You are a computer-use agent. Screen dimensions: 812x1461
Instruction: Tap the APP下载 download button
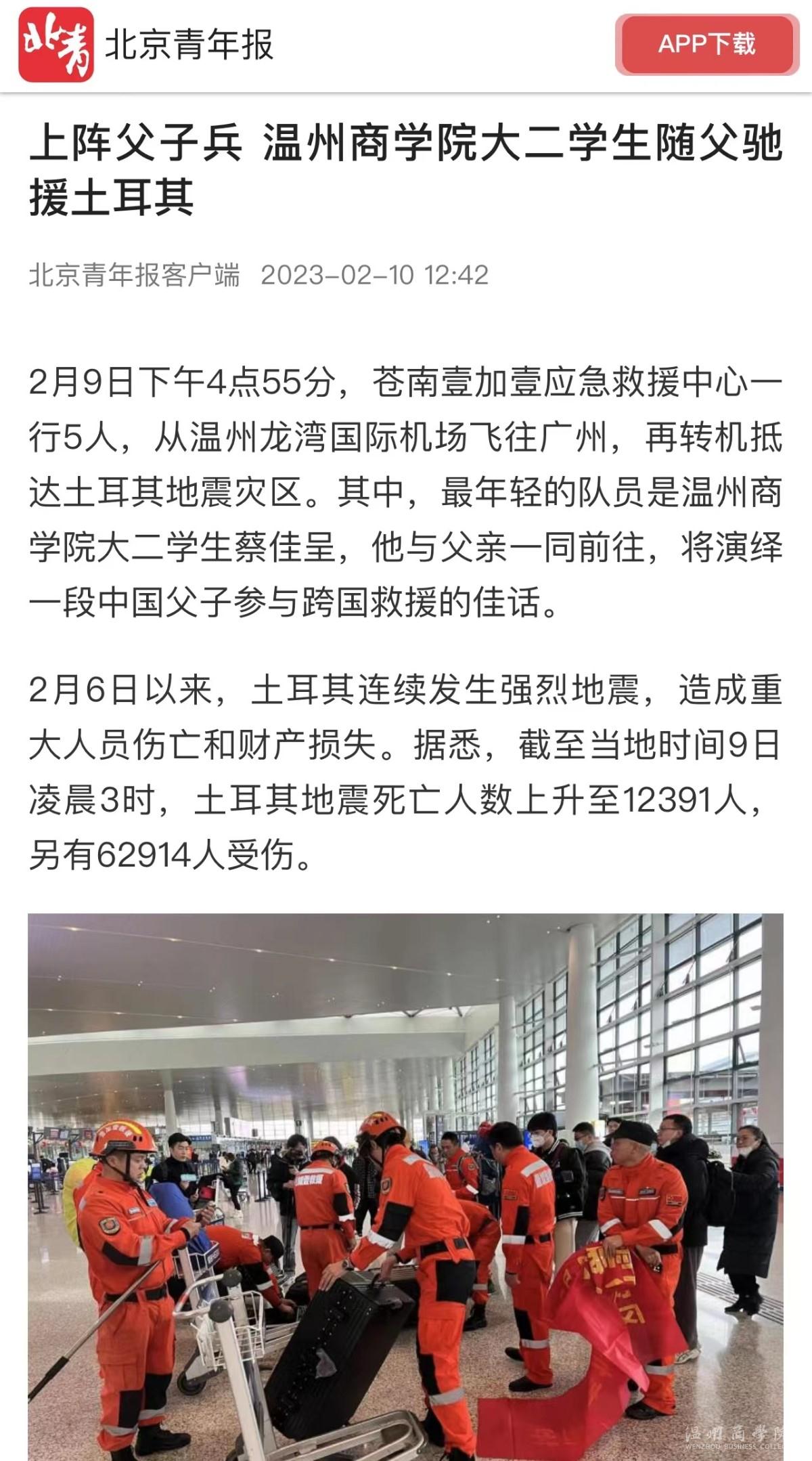(x=706, y=45)
